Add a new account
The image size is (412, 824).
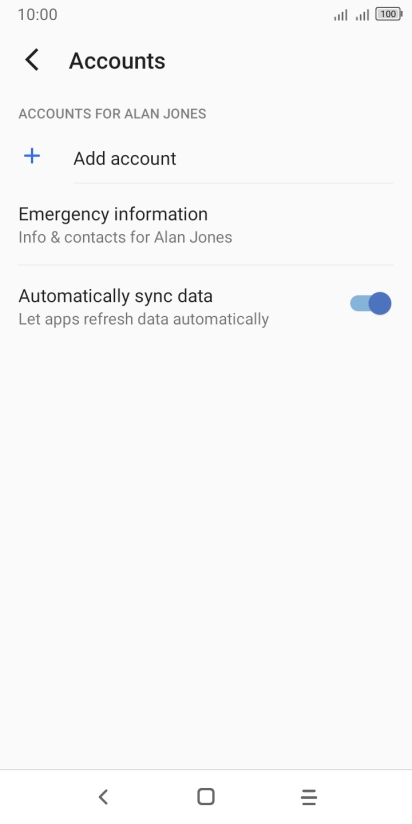point(206,158)
